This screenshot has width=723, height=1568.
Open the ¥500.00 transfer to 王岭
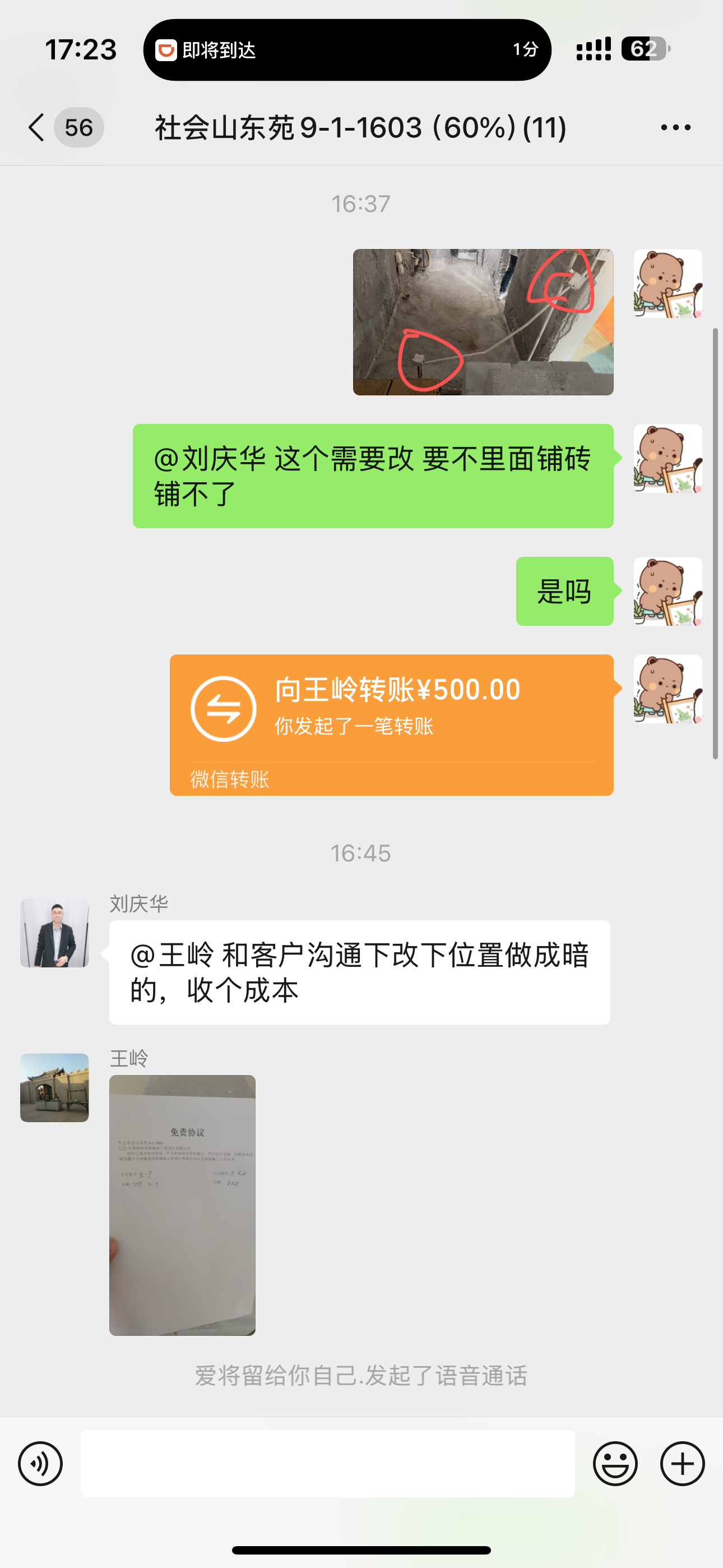(x=391, y=725)
